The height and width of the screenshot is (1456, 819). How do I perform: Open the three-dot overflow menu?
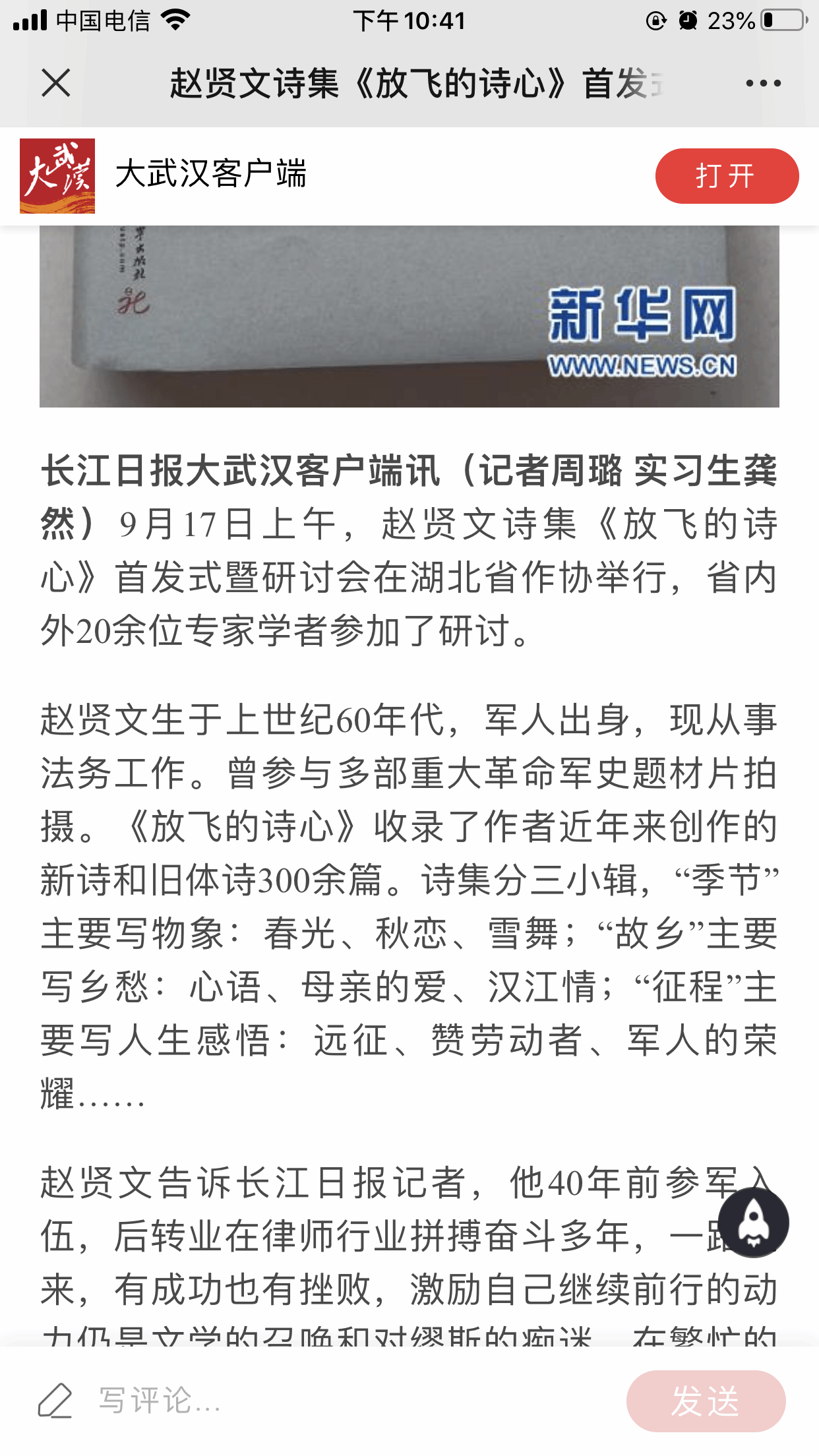click(x=763, y=83)
